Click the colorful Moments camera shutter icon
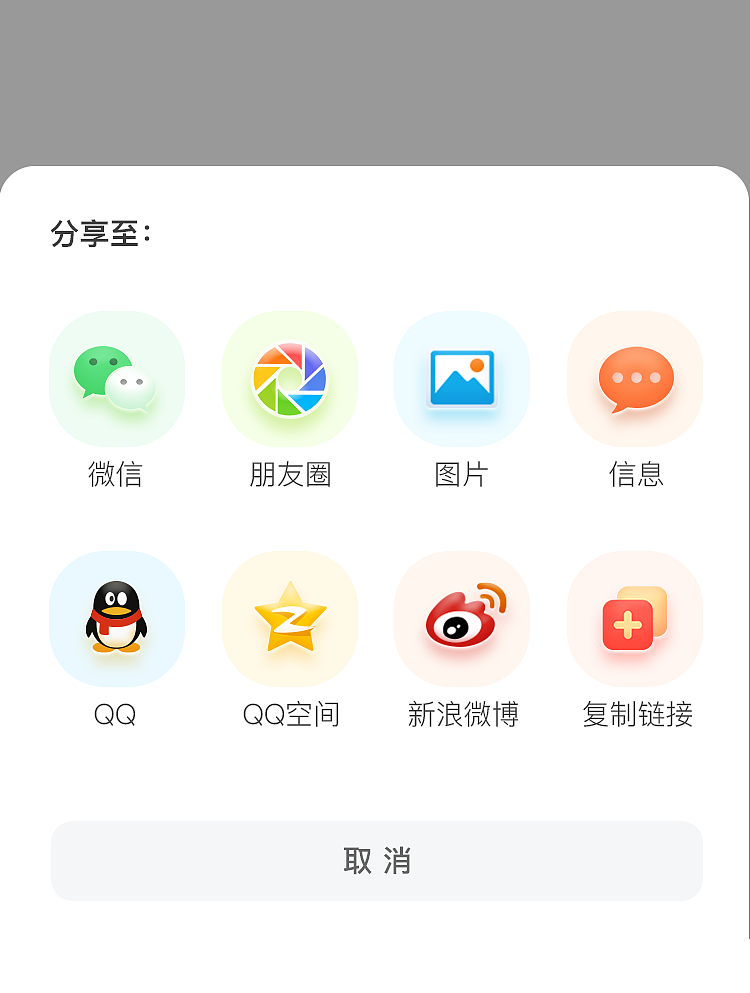 coord(290,378)
